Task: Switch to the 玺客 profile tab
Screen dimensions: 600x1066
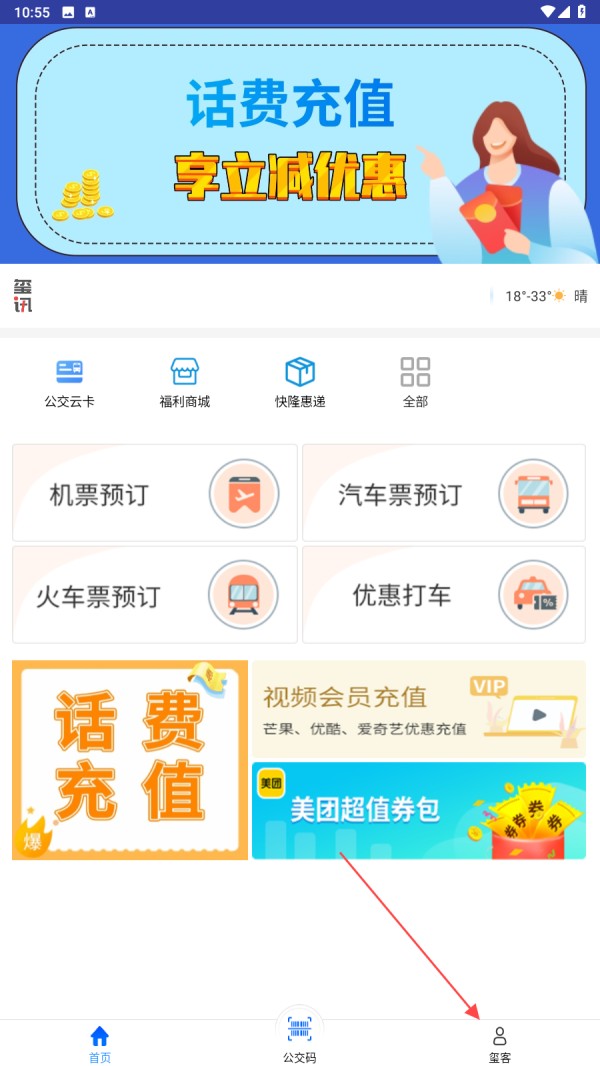Action: pyautogui.click(x=500, y=1044)
